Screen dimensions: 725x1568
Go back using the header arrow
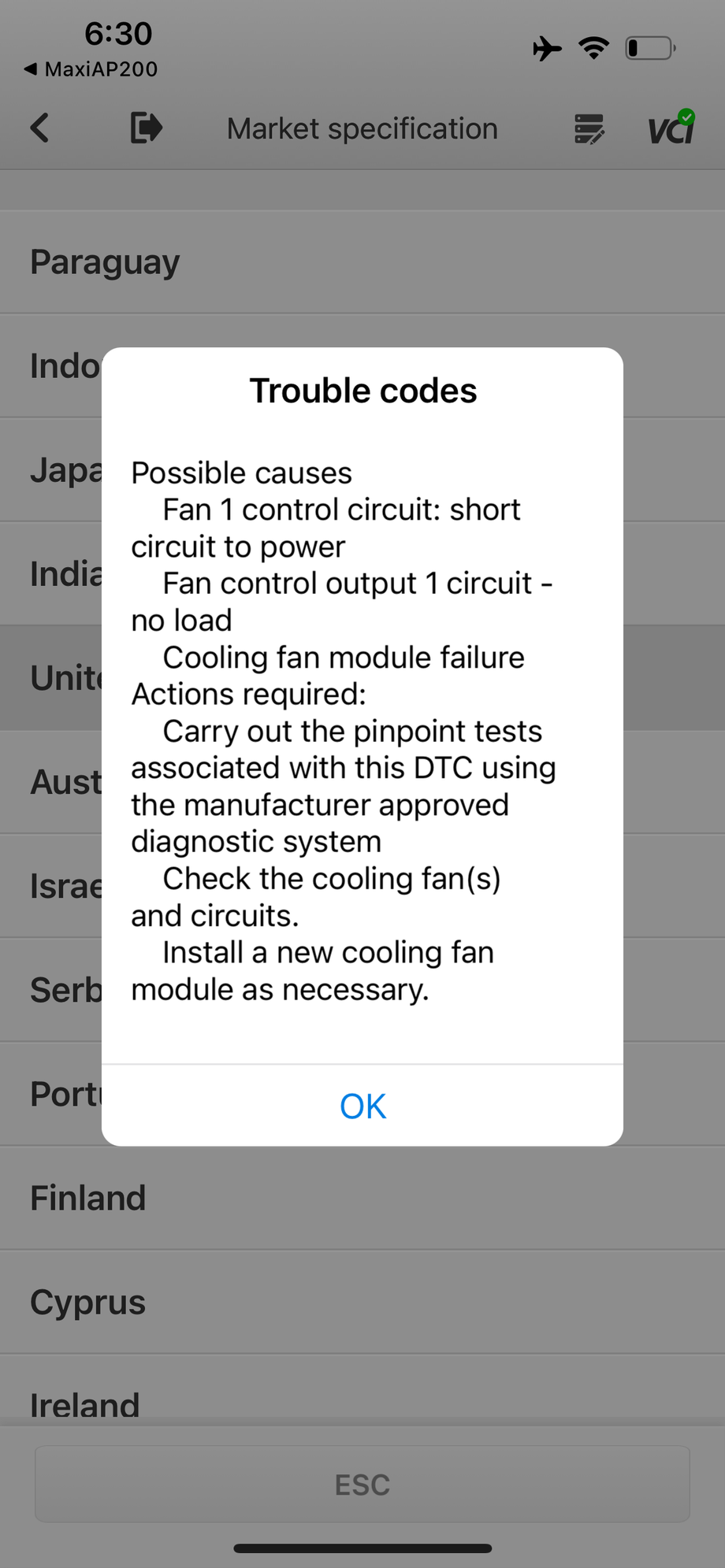pyautogui.click(x=39, y=128)
